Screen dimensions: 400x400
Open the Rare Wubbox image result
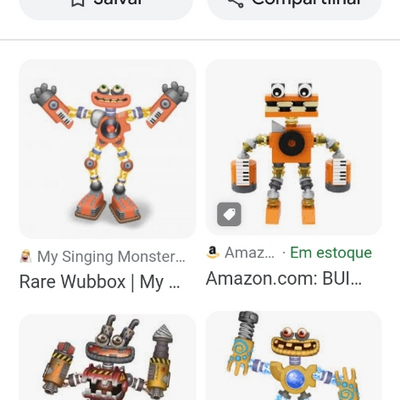click(107, 149)
